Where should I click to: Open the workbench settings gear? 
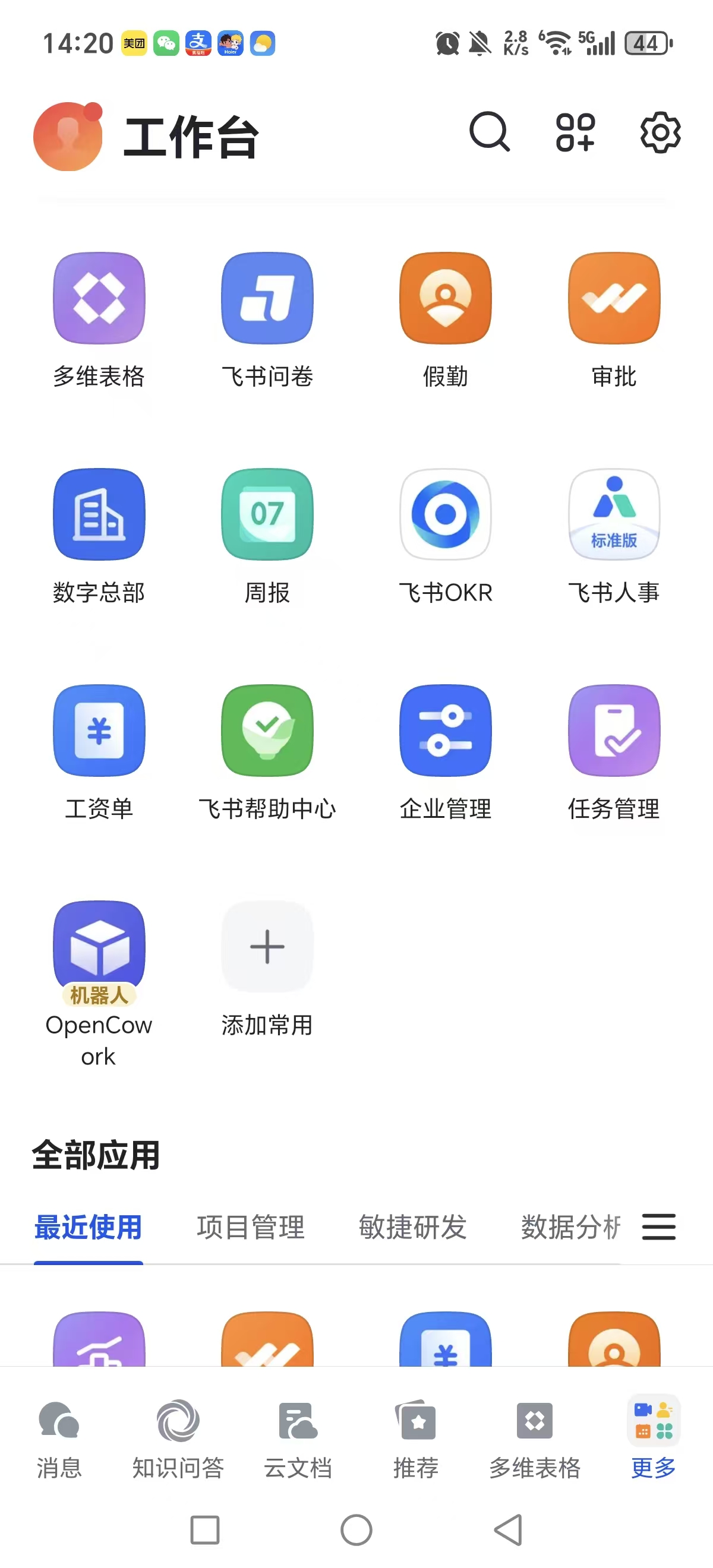pyautogui.click(x=661, y=132)
